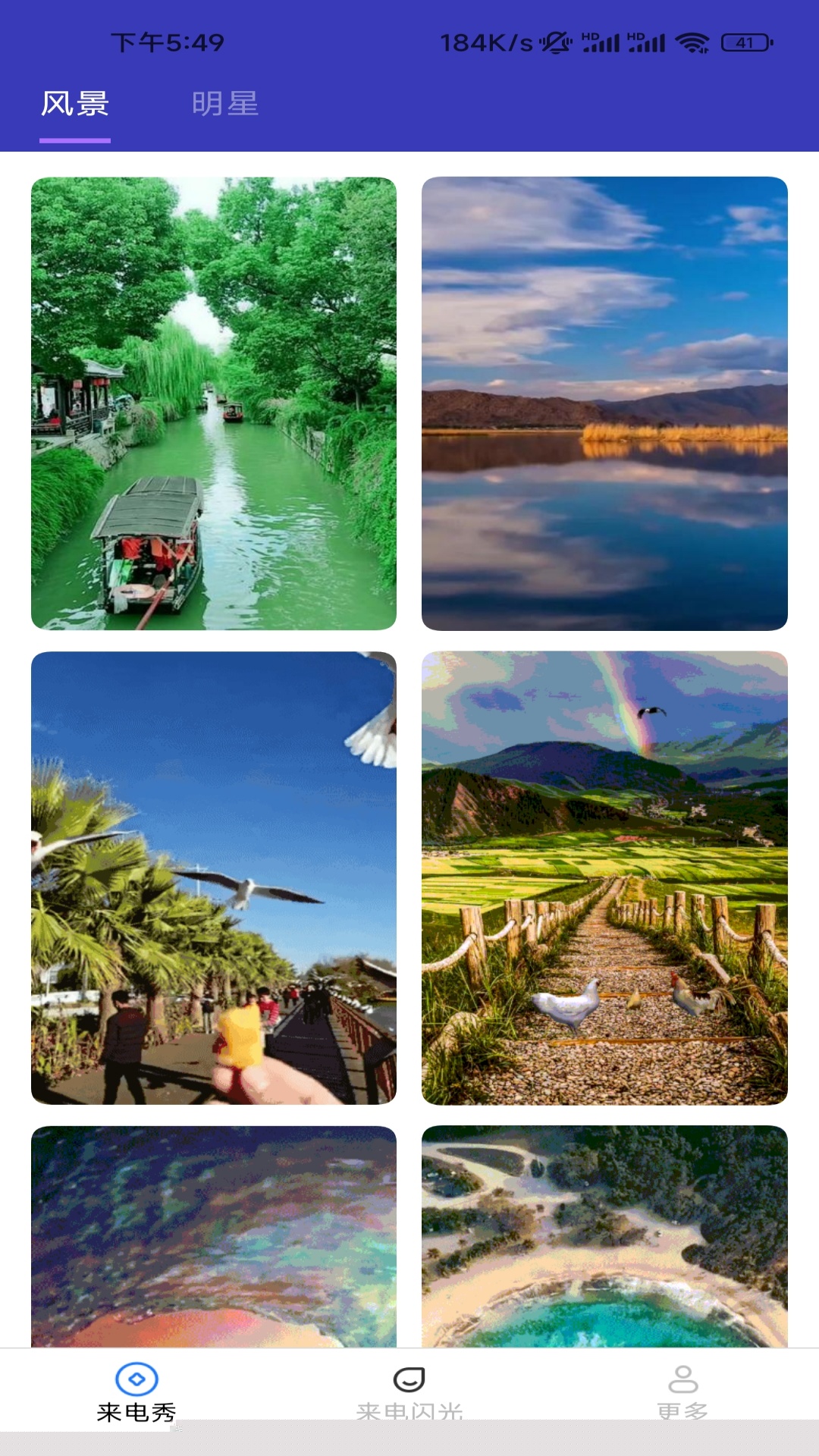Open the green canal boat wallpaper
Viewport: 819px width, 1456px height.
(214, 403)
